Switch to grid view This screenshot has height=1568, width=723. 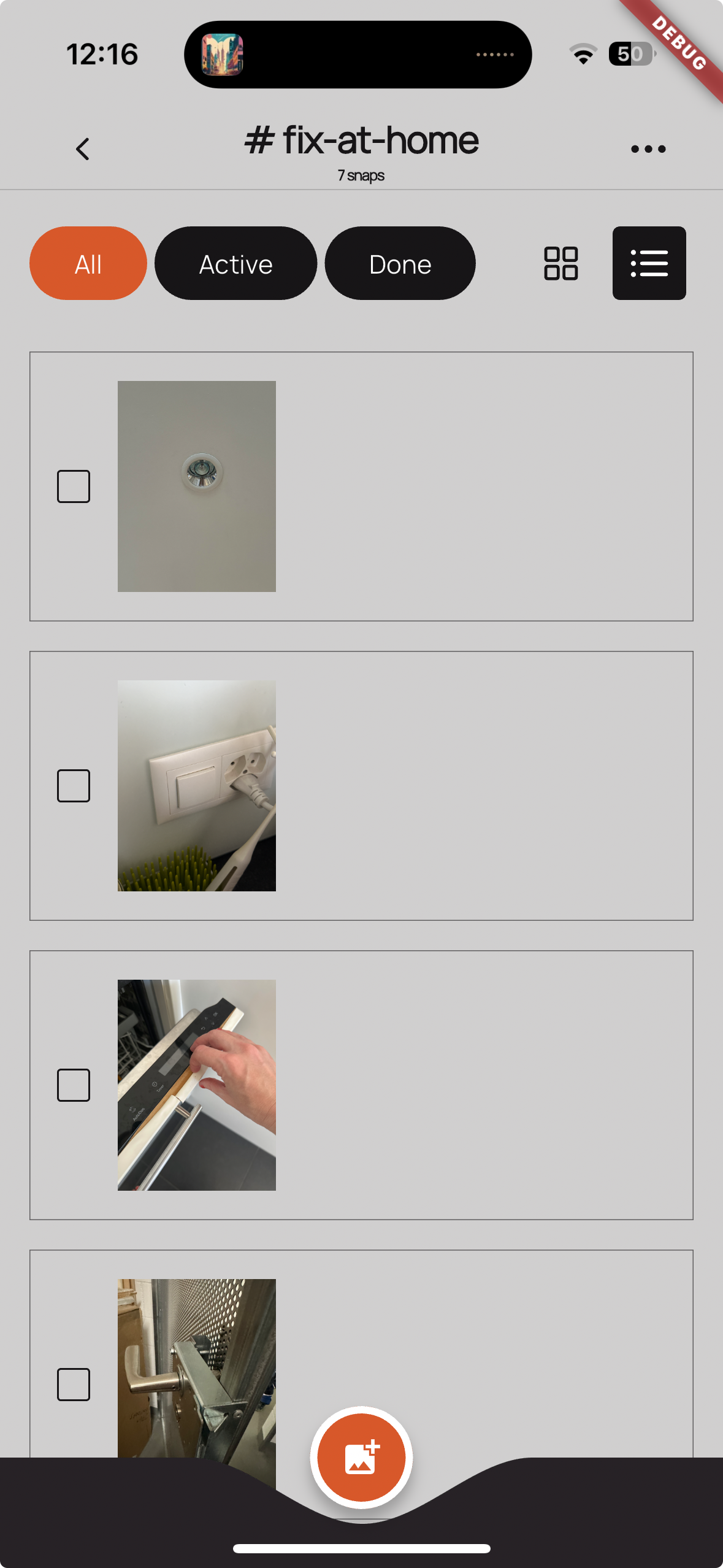560,264
